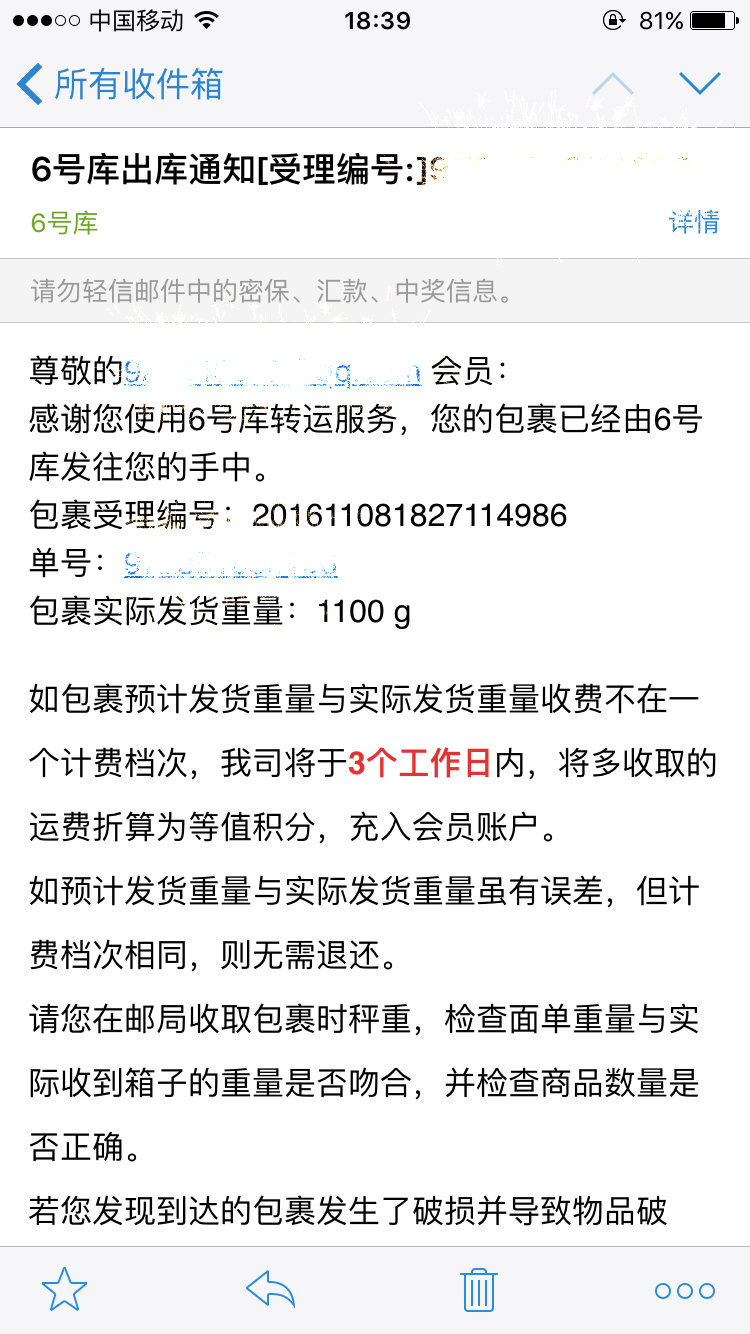Reply to this email
The height and width of the screenshot is (1334, 750).
point(270,1290)
